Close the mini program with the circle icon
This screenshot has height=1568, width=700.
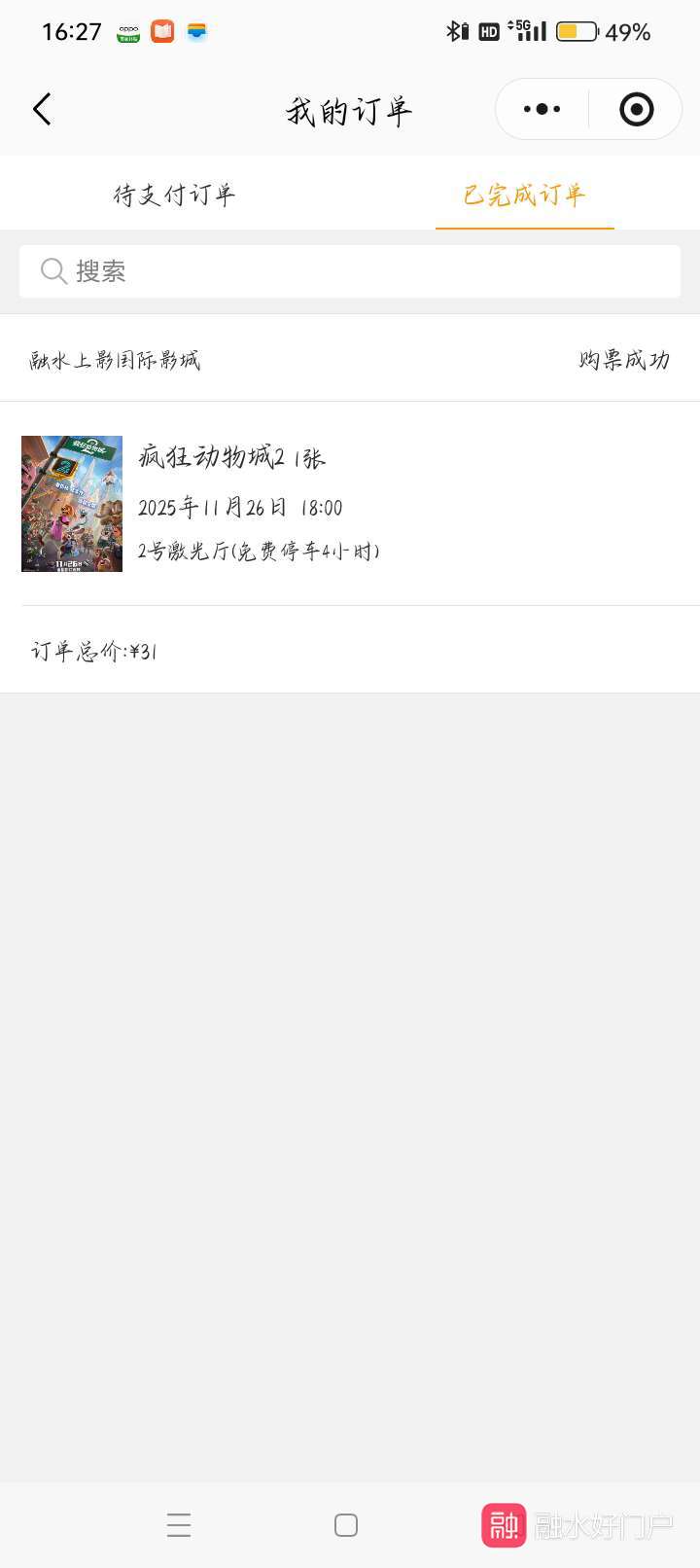(x=636, y=110)
